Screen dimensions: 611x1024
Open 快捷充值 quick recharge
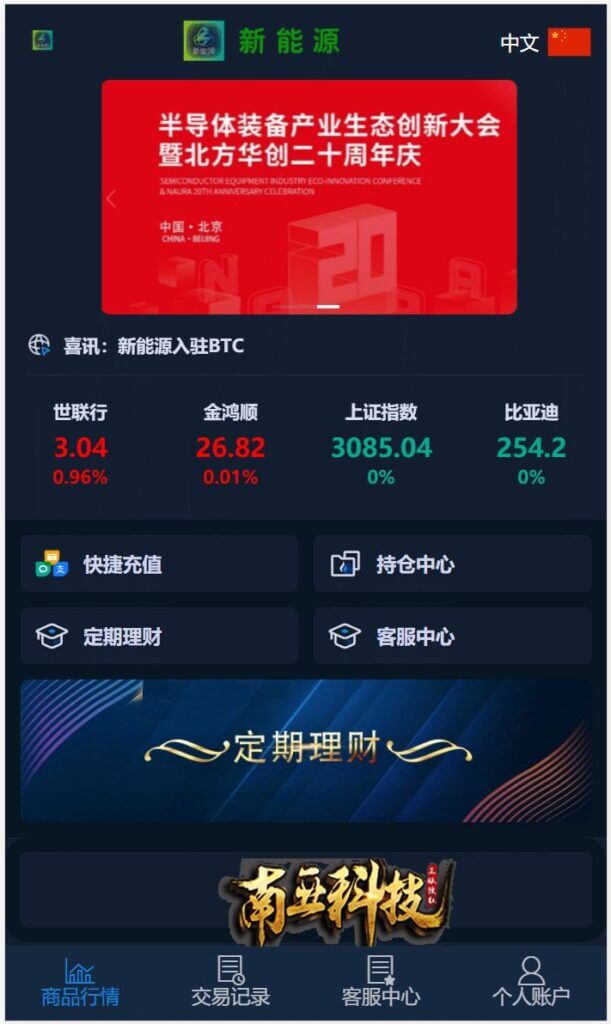pyautogui.click(x=159, y=564)
